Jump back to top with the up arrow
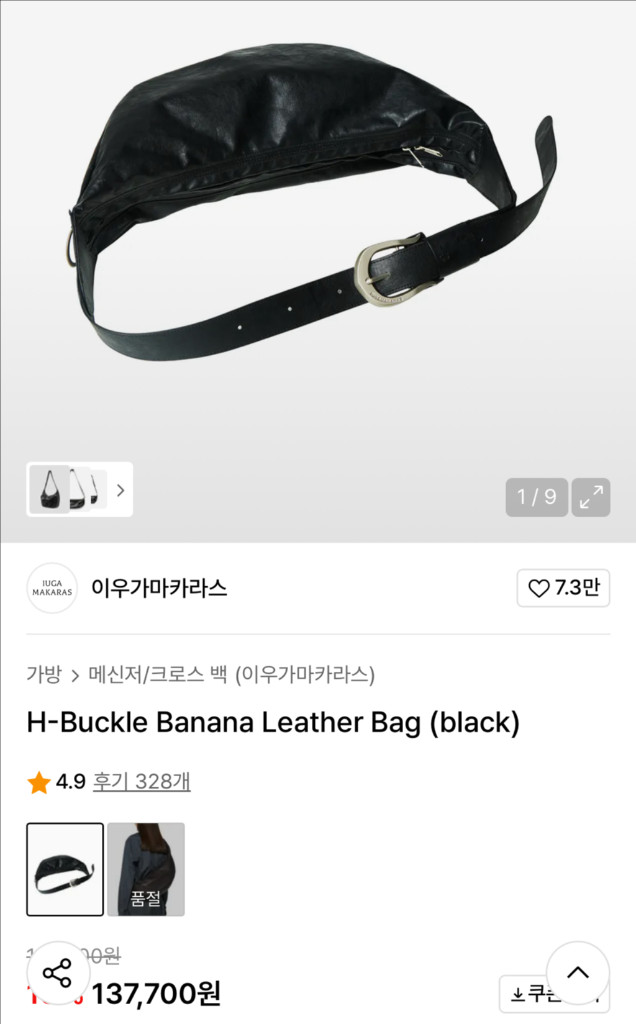 click(578, 973)
